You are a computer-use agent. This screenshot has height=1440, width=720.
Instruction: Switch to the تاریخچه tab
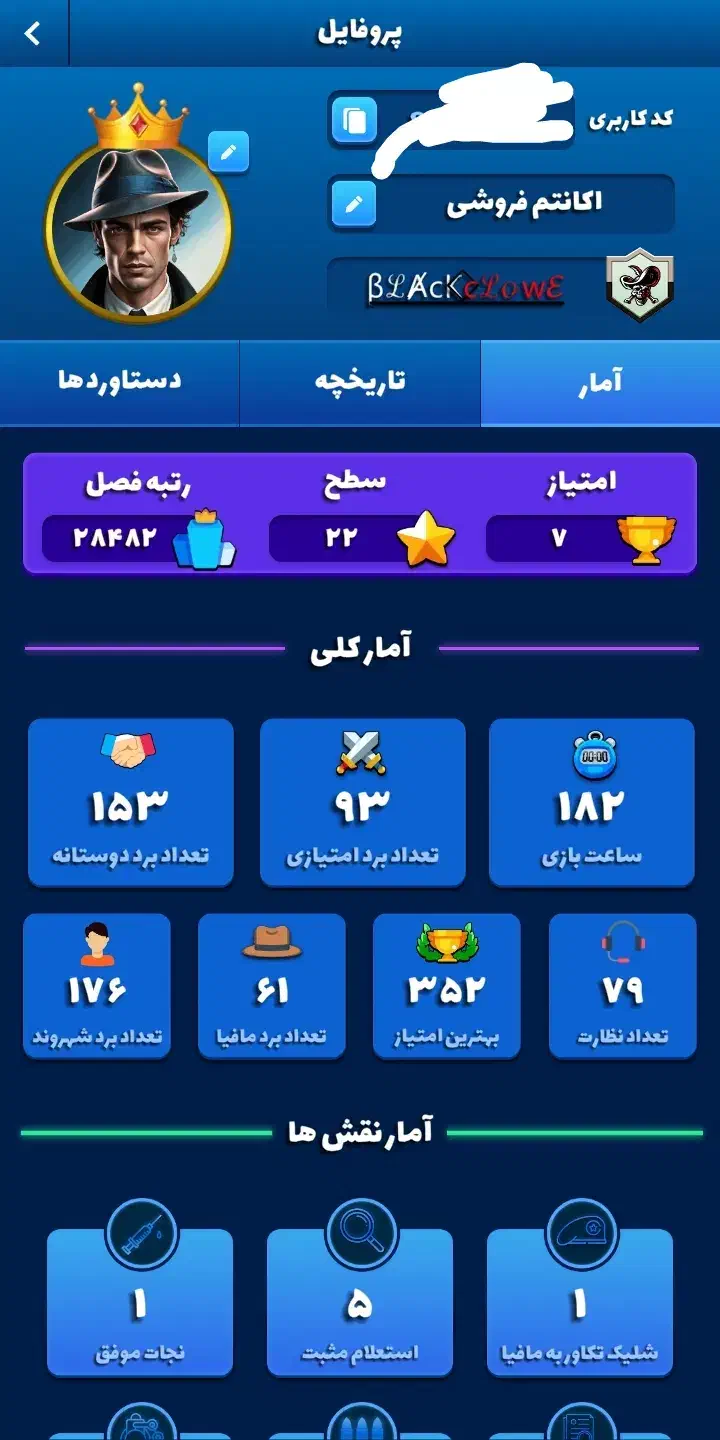point(360,381)
